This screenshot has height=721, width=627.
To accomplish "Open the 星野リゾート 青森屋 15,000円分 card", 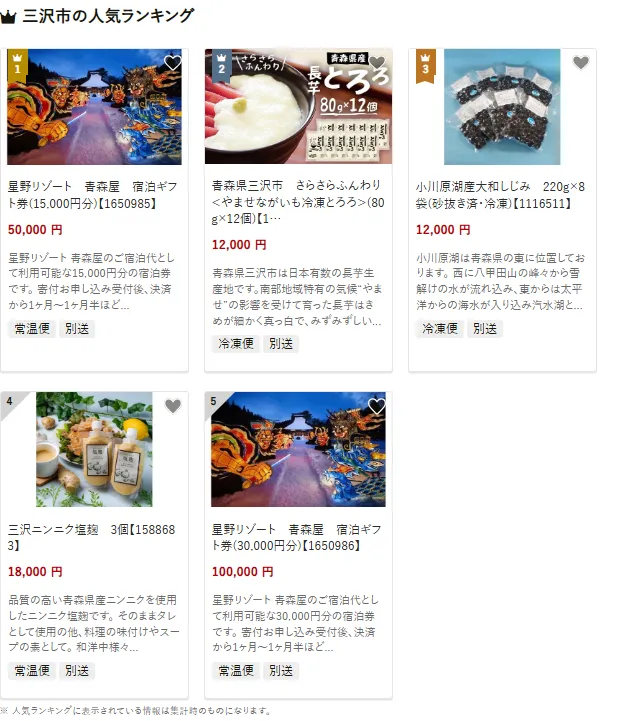I will (94, 195).
